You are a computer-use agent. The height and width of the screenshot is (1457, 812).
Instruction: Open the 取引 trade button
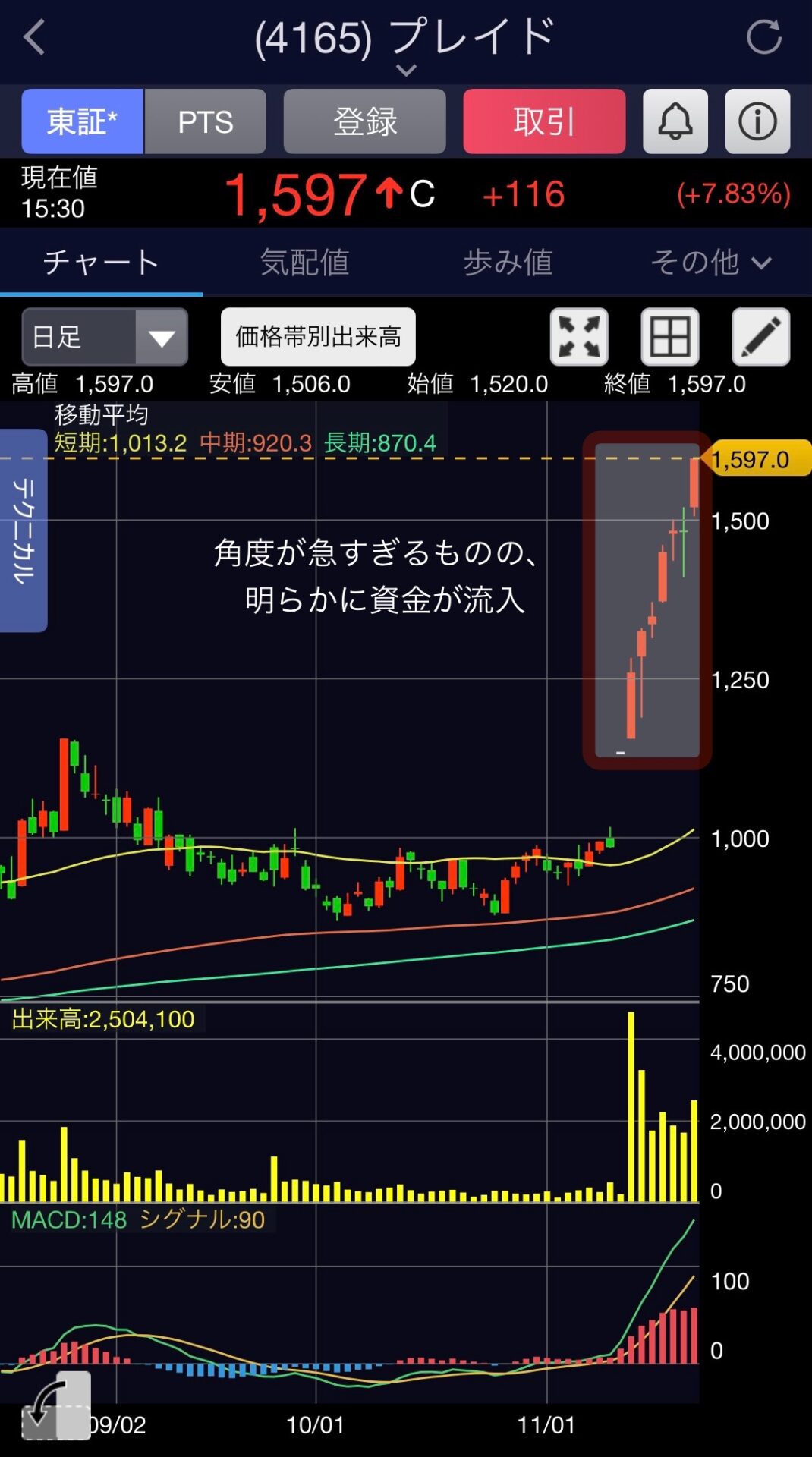coord(544,121)
